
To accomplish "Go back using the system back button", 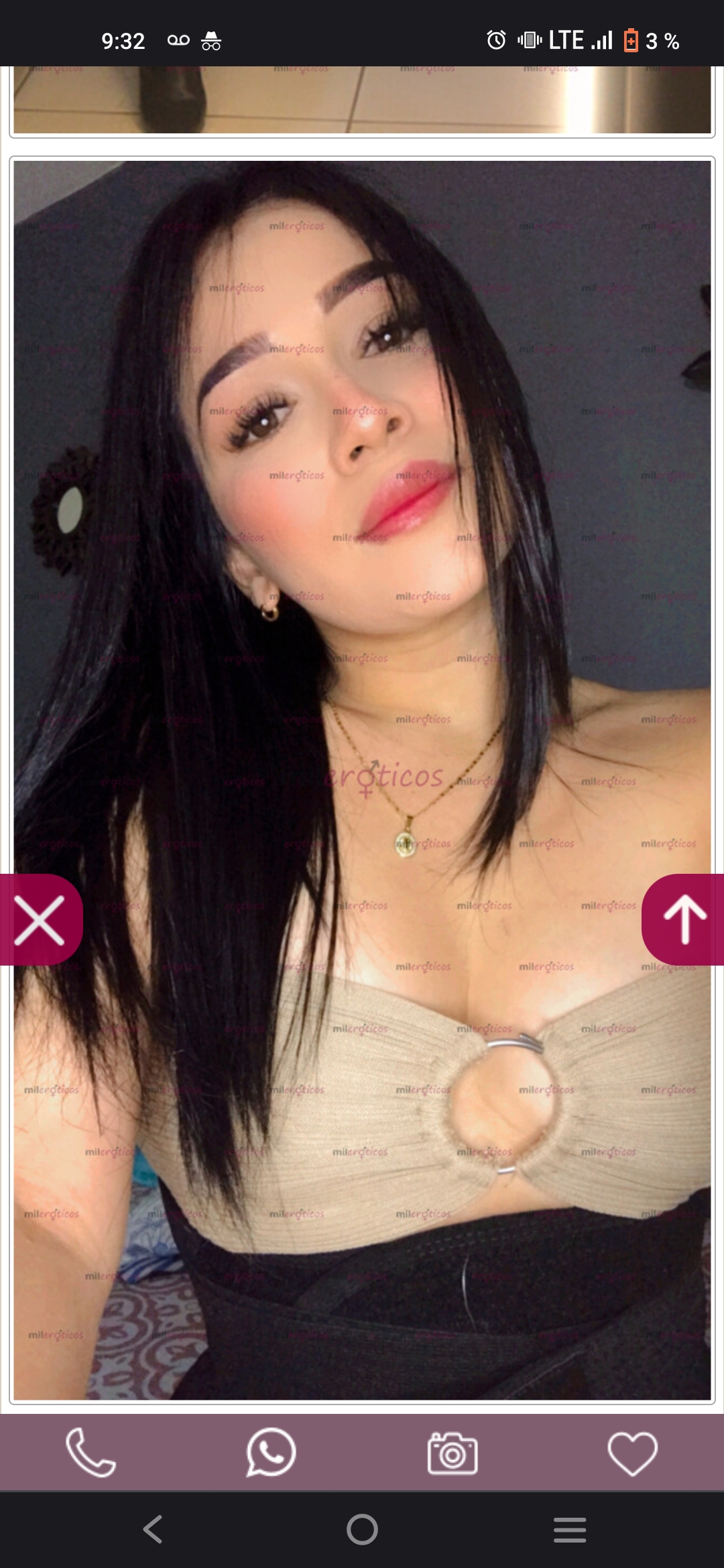I will tap(153, 1529).
